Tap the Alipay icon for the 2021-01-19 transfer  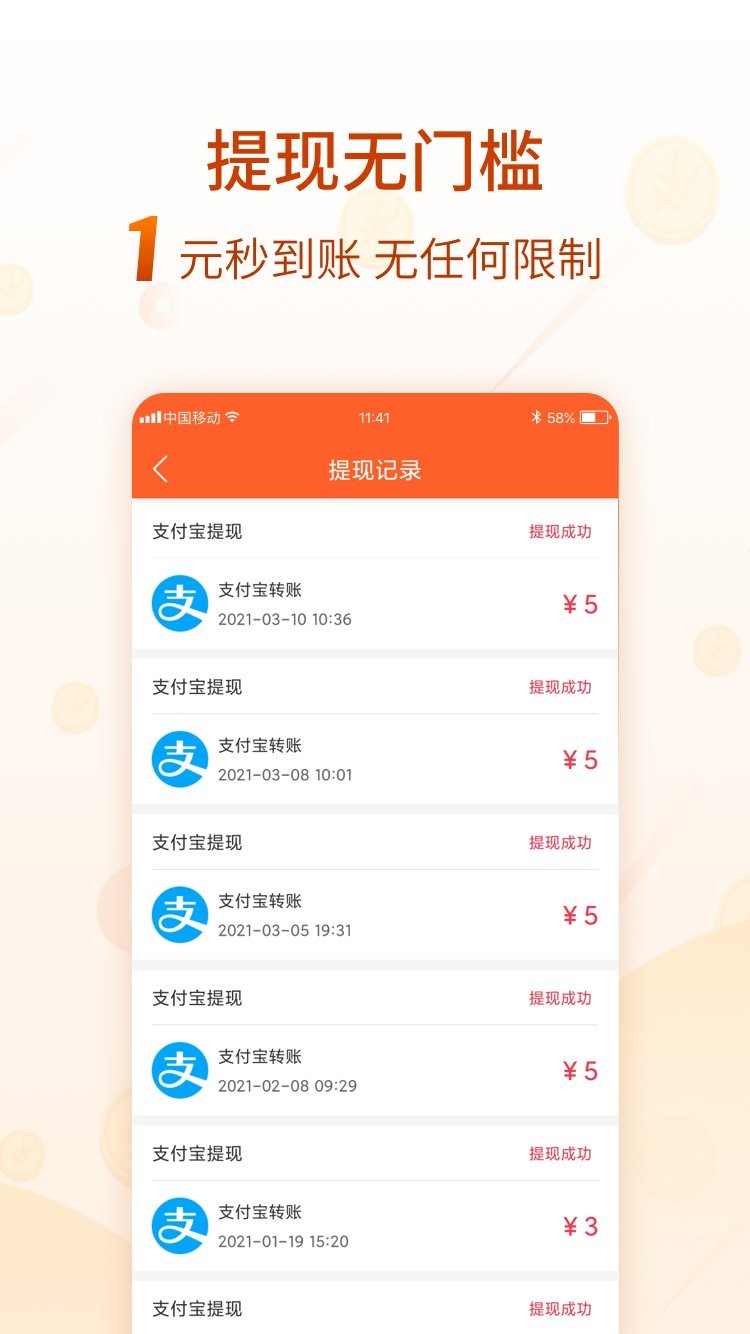pos(180,1225)
